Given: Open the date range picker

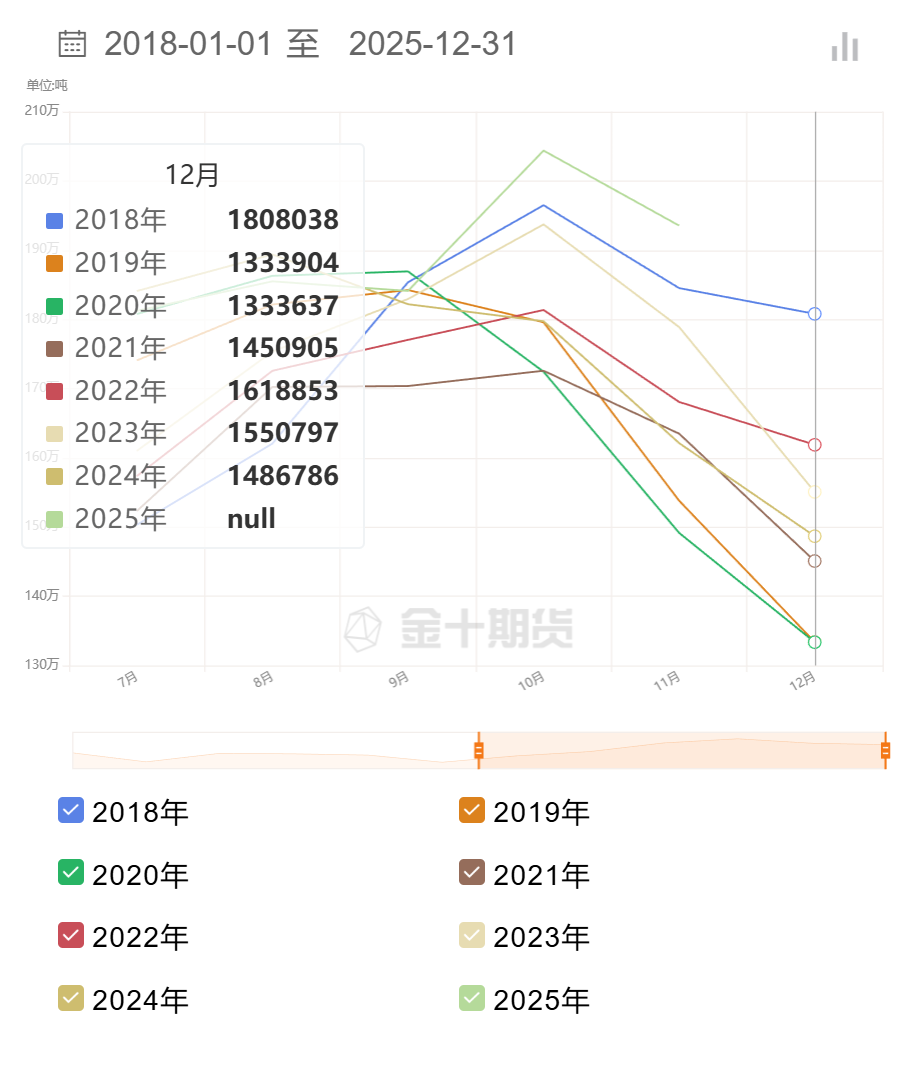Looking at the screenshot, I should pos(288,44).
